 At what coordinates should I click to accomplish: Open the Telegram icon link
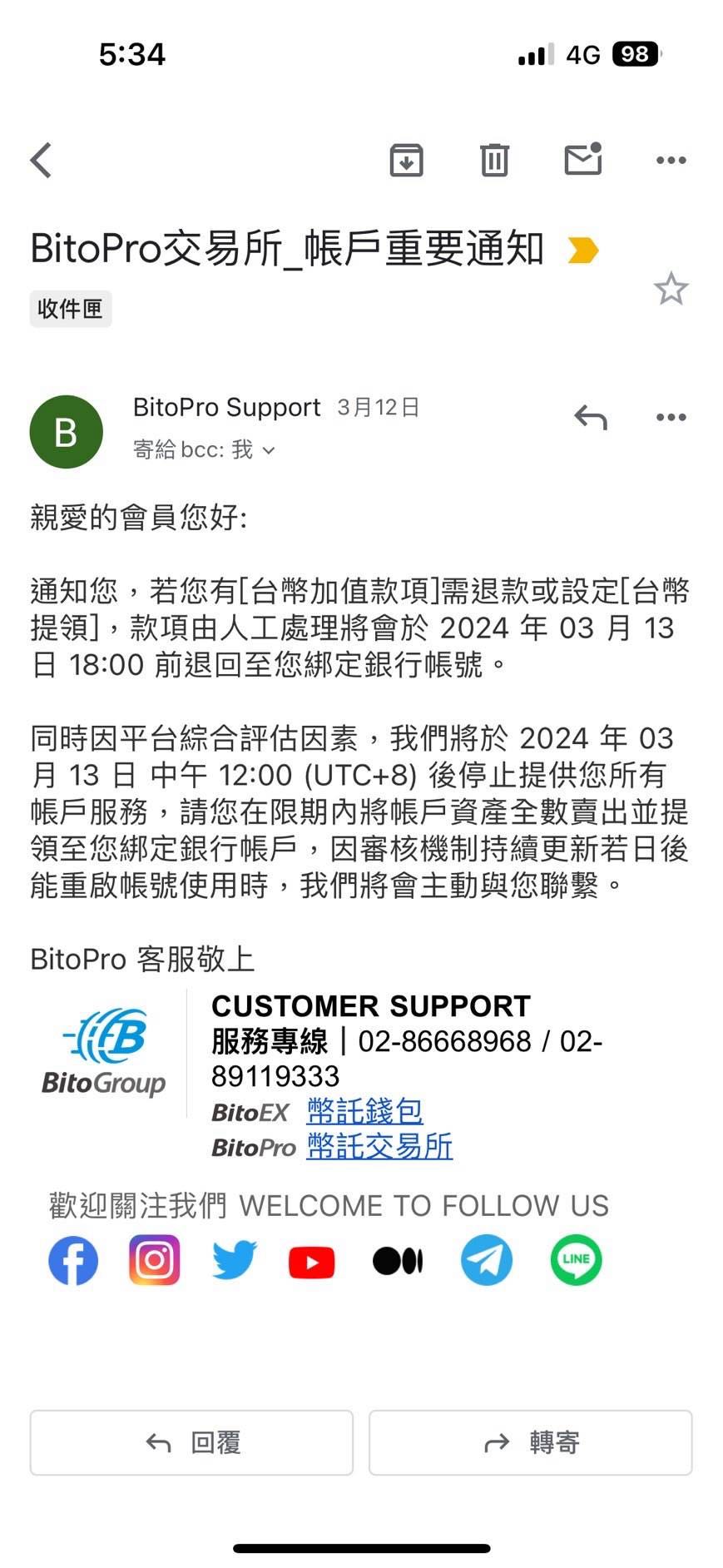pyautogui.click(x=487, y=1260)
